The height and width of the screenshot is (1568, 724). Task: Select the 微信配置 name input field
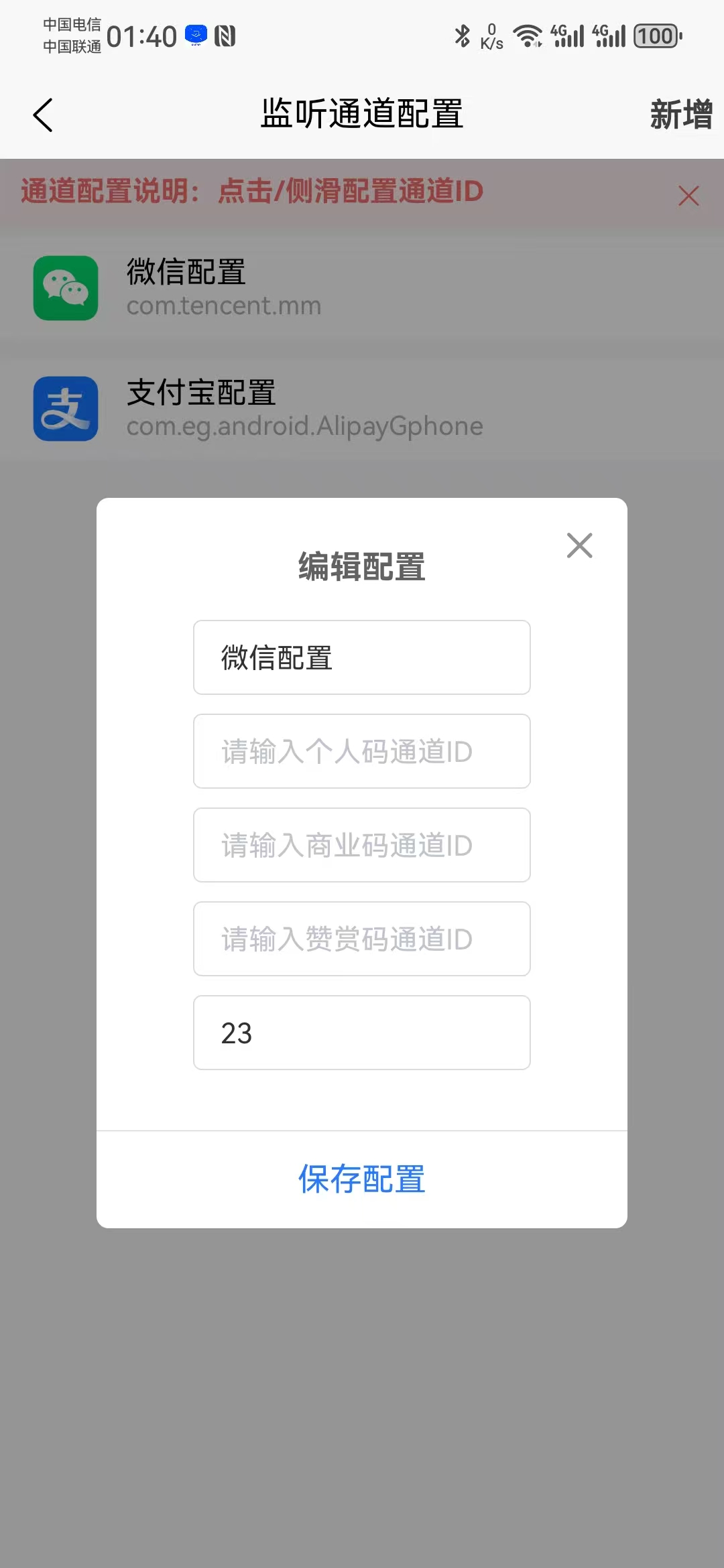[361, 657]
